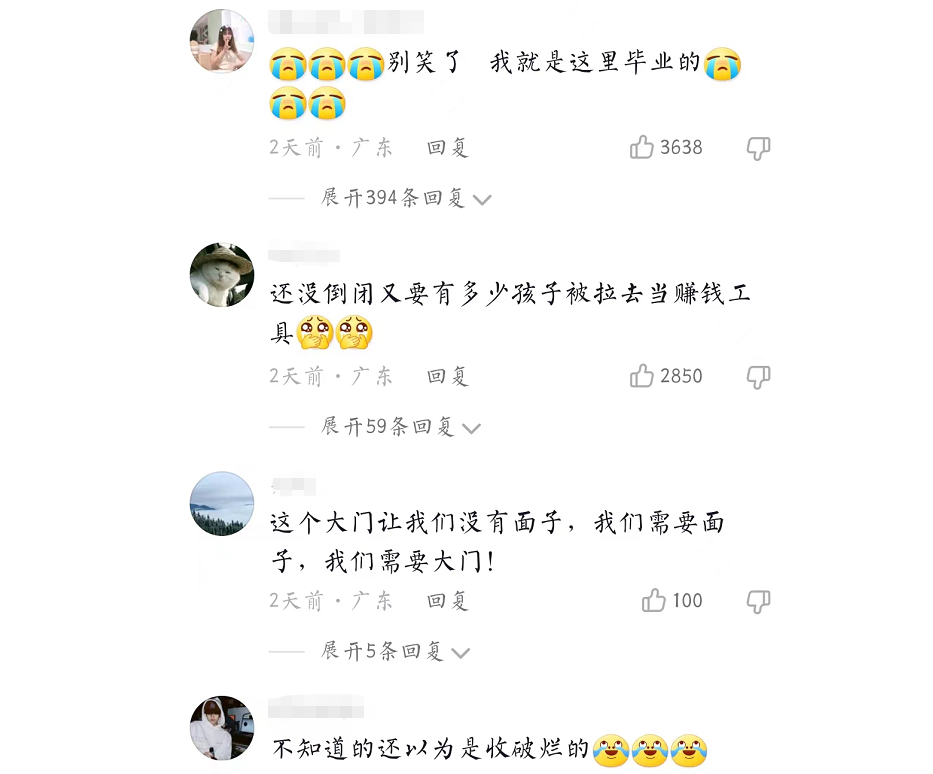Expand the 5 replies

tap(395, 652)
